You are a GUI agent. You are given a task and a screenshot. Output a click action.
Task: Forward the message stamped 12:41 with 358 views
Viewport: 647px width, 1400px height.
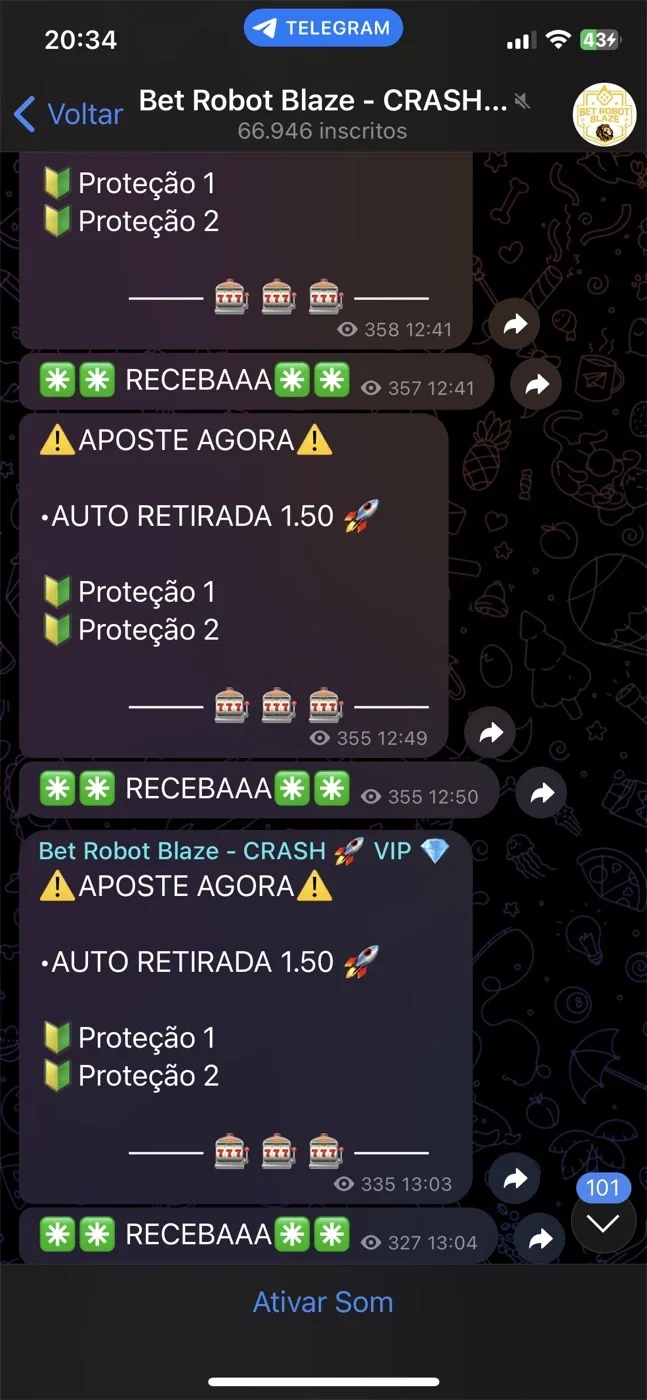click(514, 324)
